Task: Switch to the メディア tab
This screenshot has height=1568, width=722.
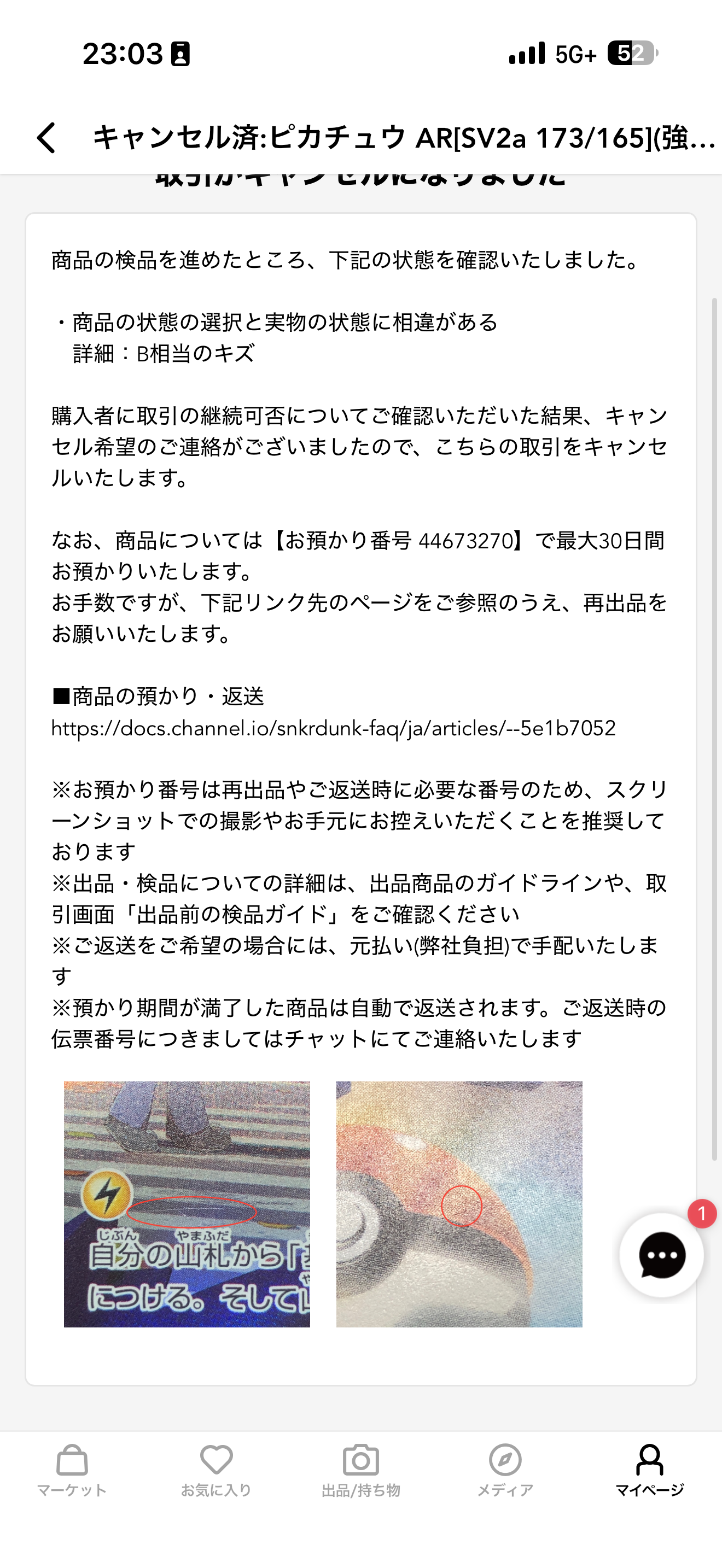Action: [x=505, y=1470]
